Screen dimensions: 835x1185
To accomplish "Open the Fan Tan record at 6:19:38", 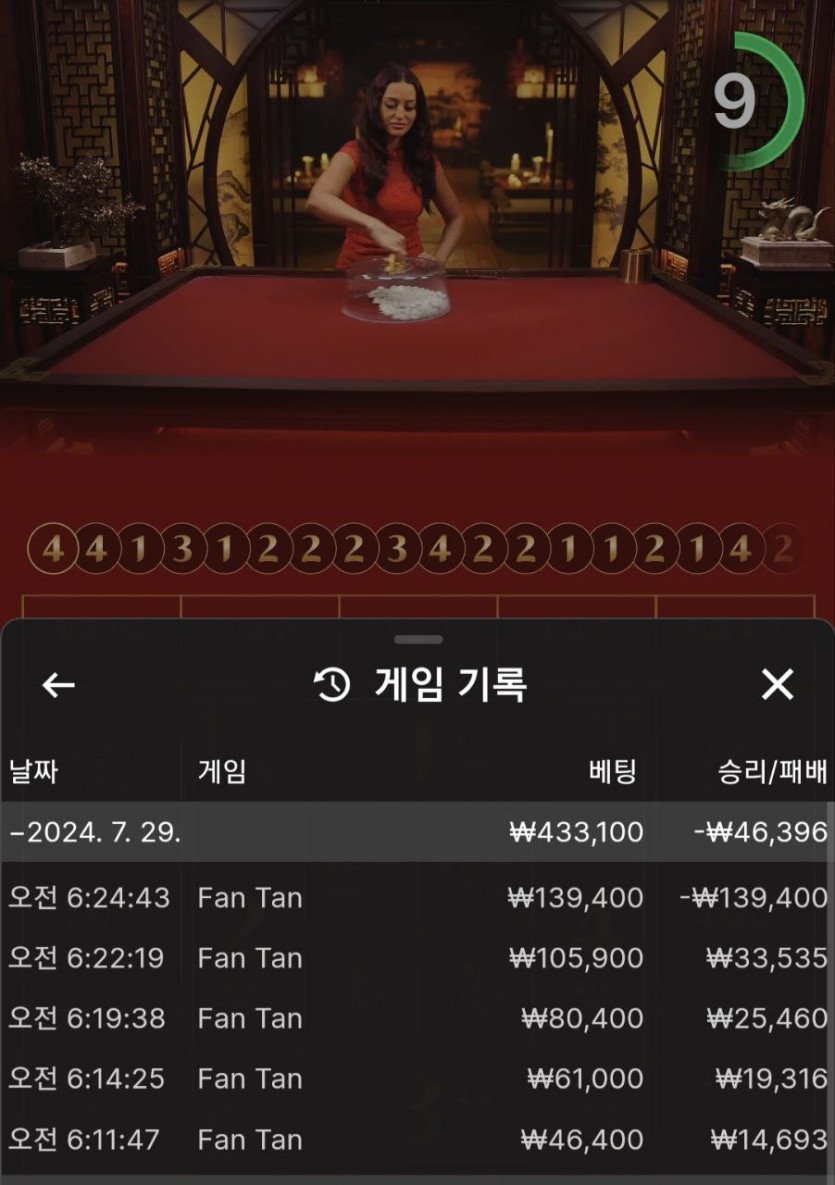I will point(417,1018).
